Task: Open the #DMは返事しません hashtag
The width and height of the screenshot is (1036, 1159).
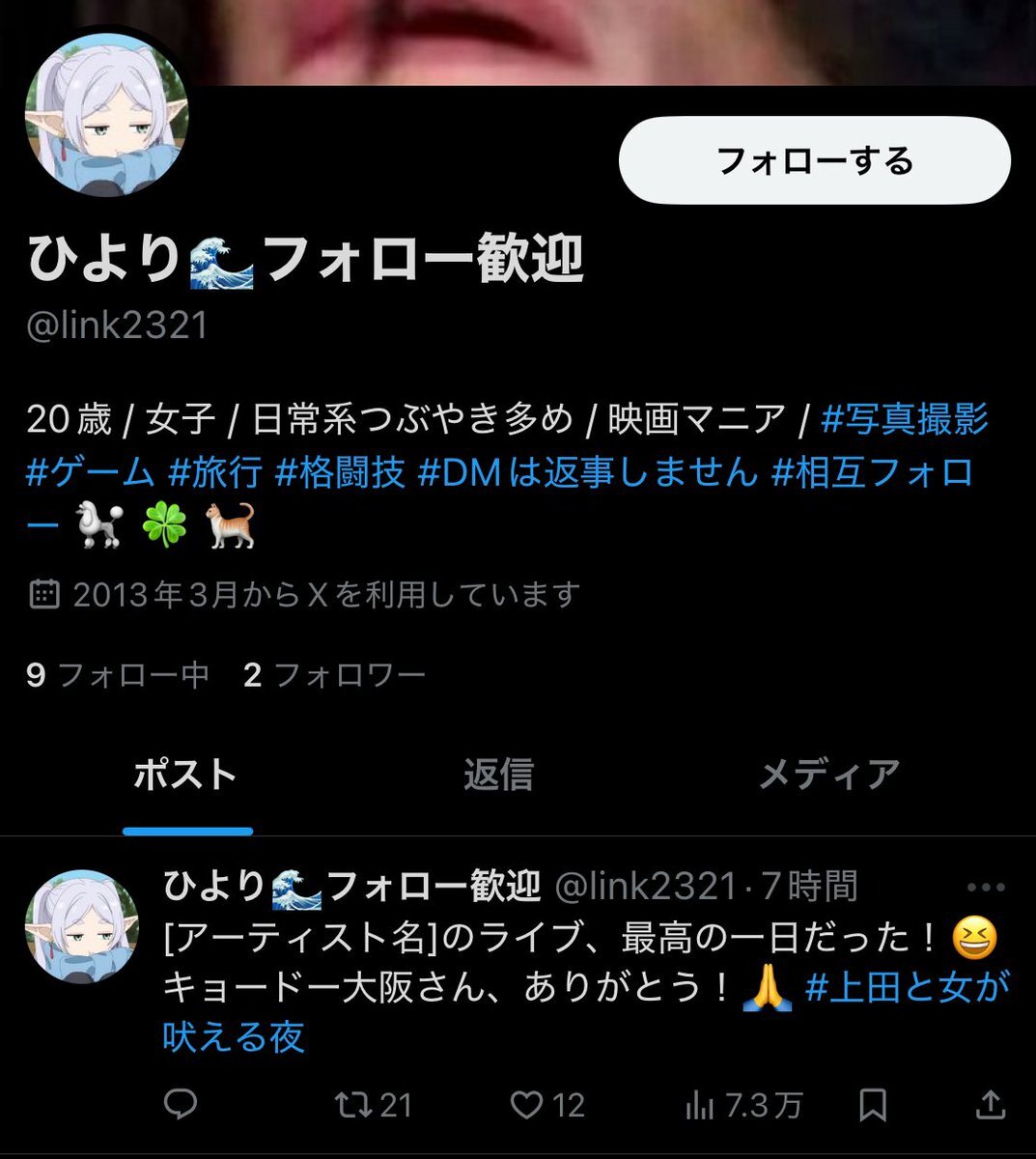Action: [x=588, y=473]
